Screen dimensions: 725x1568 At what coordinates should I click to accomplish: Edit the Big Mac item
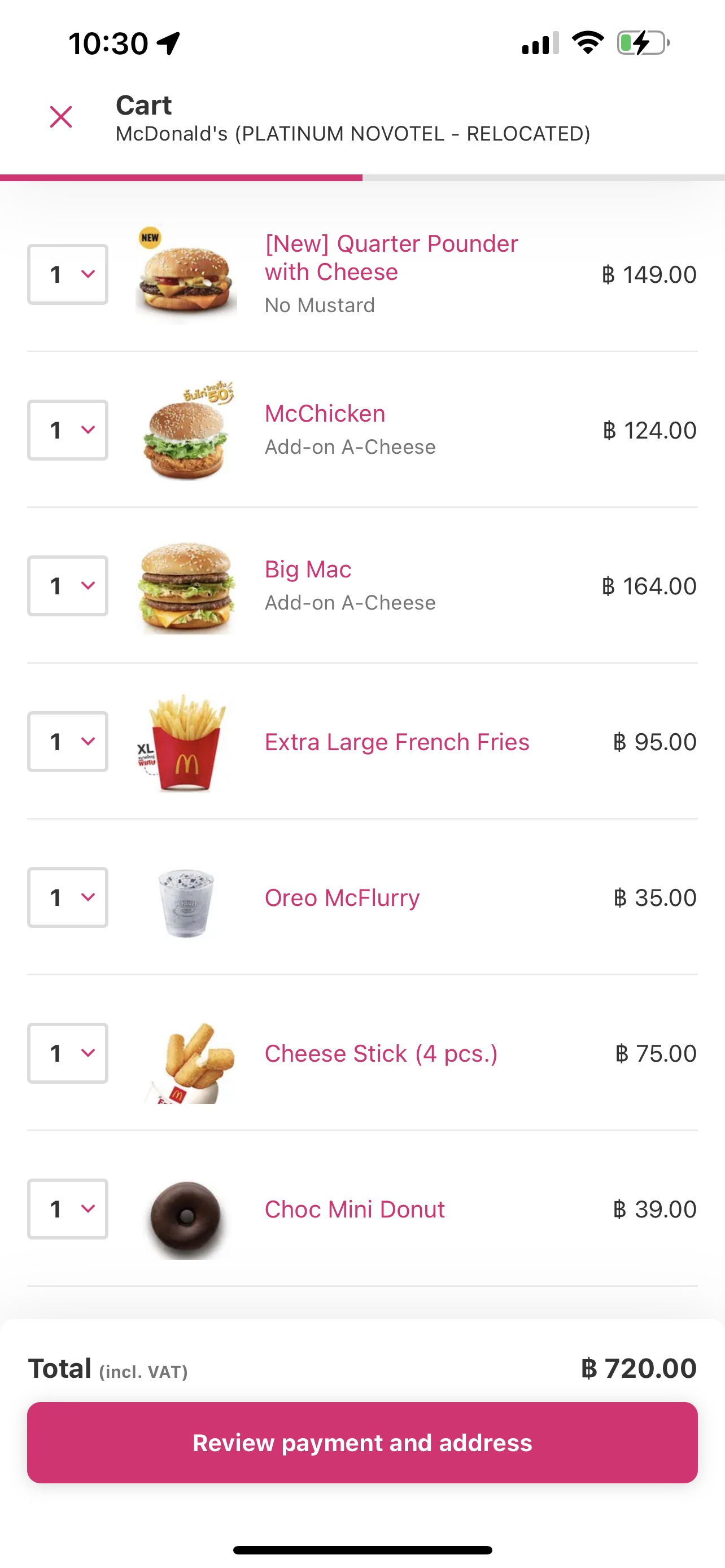308,570
